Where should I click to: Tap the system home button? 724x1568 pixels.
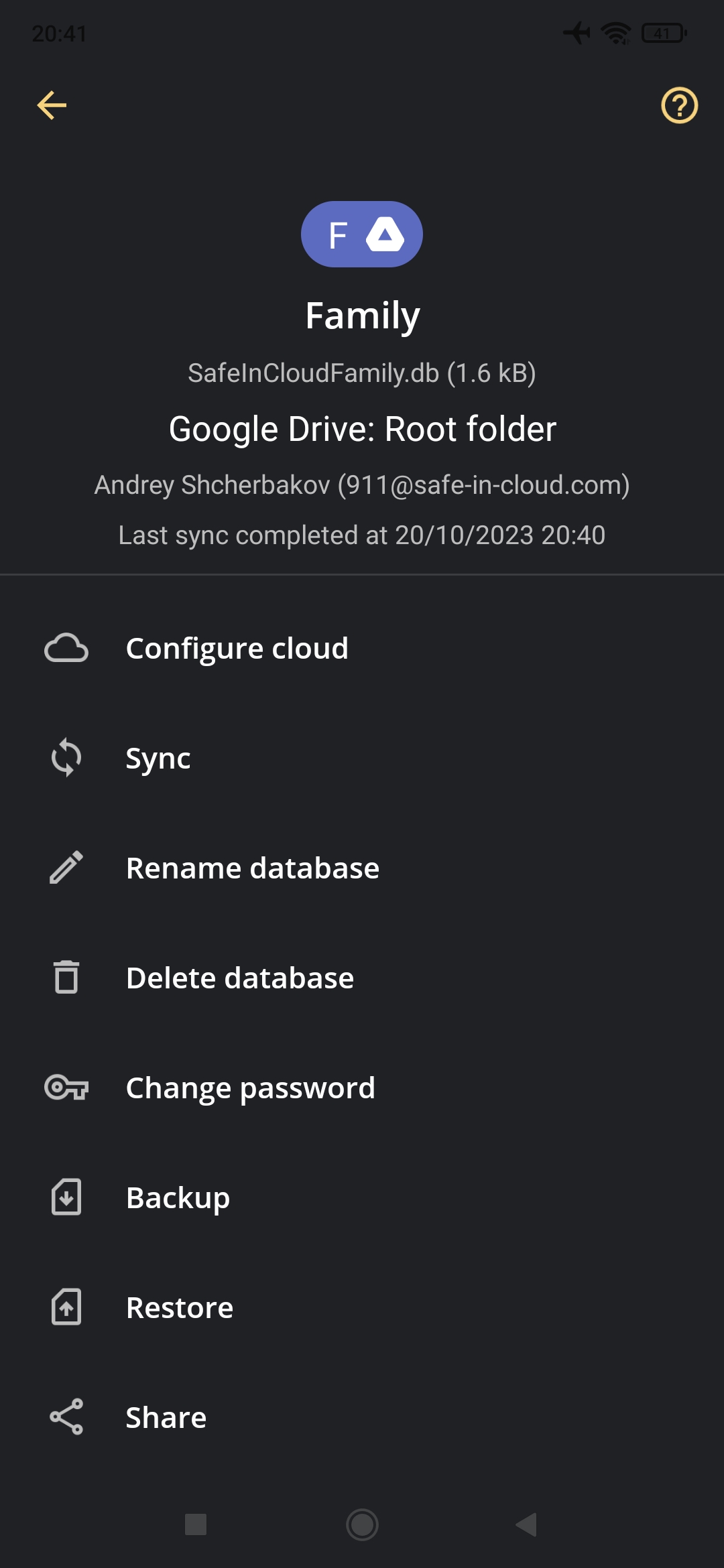(x=362, y=1524)
